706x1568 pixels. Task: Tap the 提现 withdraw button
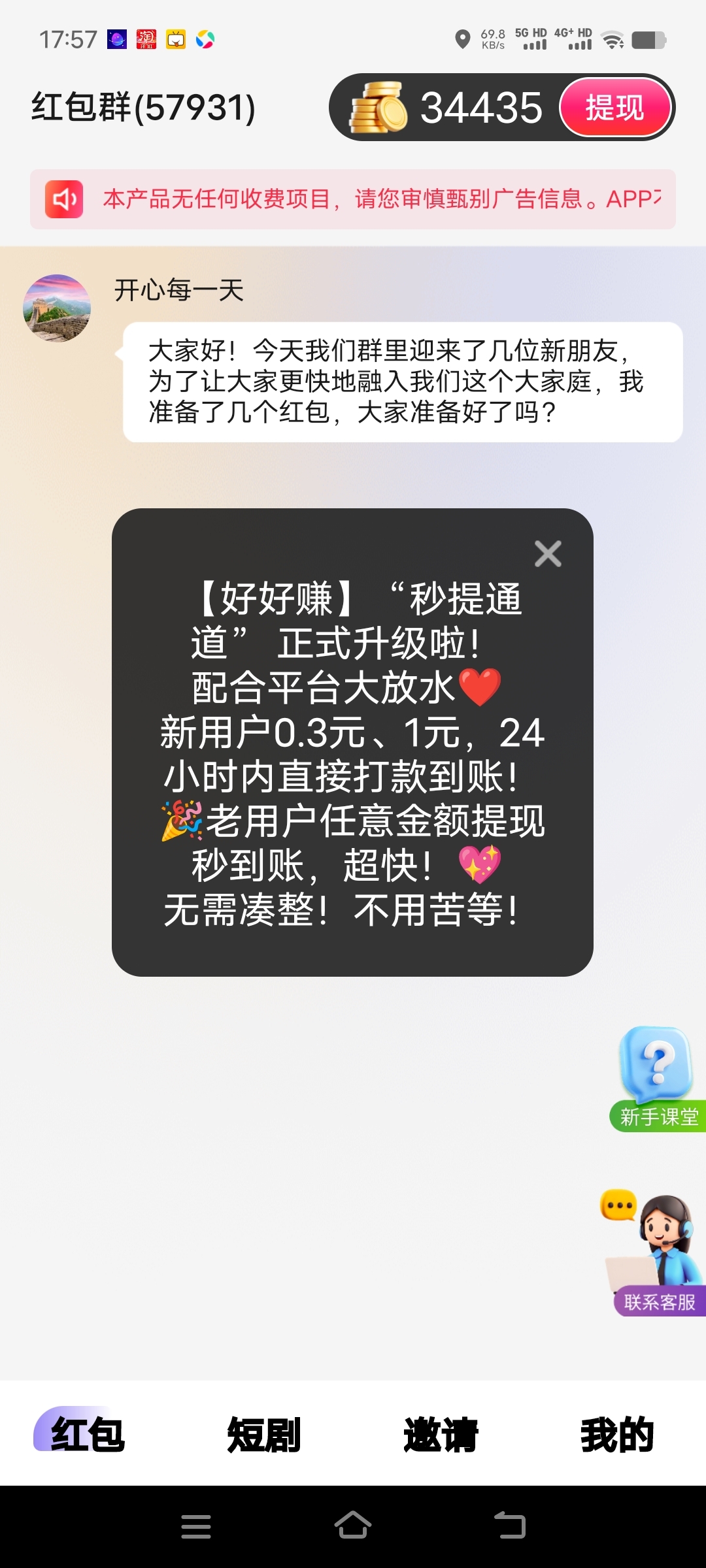tap(614, 108)
